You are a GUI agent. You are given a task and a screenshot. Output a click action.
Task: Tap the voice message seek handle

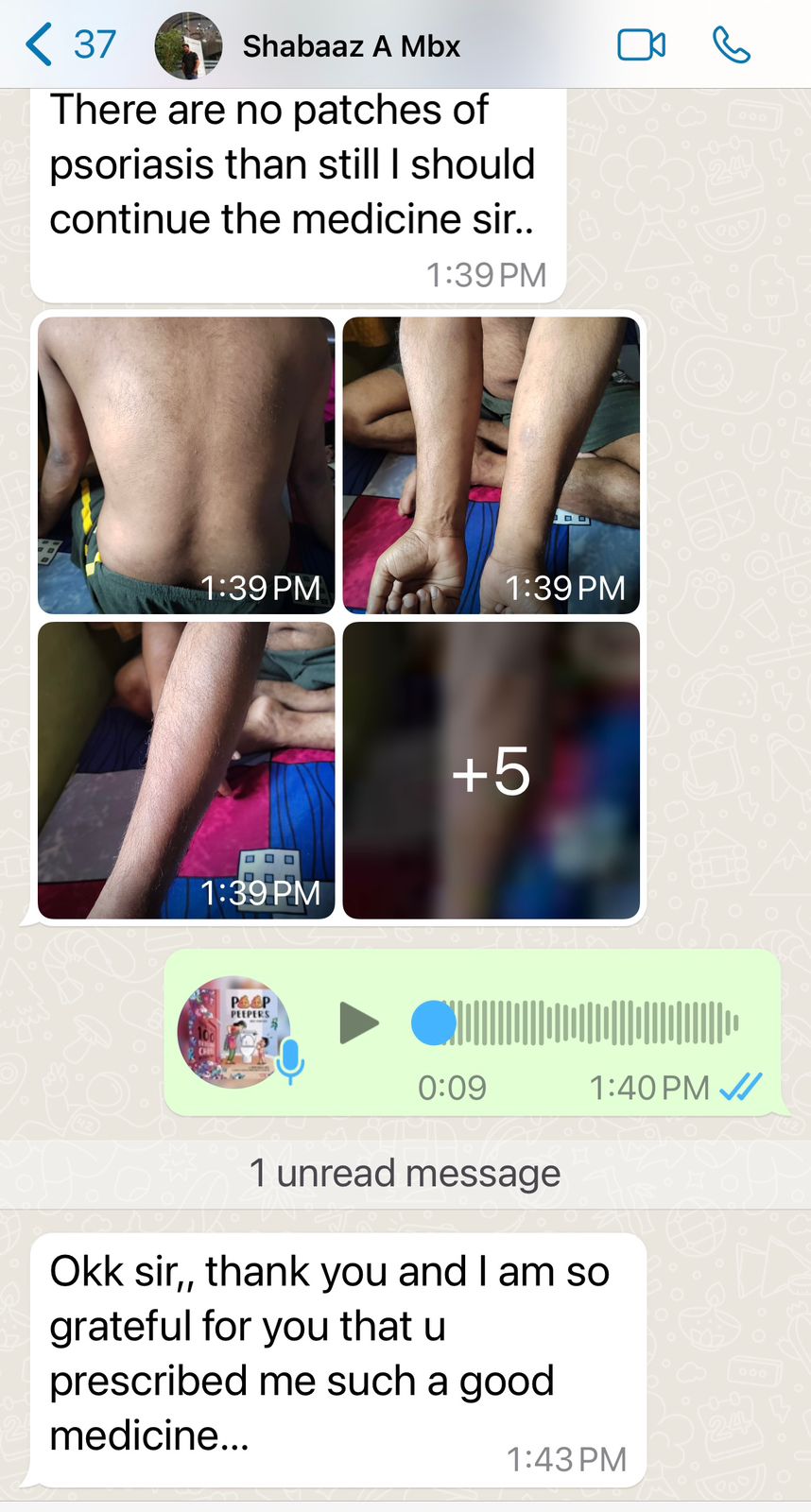point(434,1023)
